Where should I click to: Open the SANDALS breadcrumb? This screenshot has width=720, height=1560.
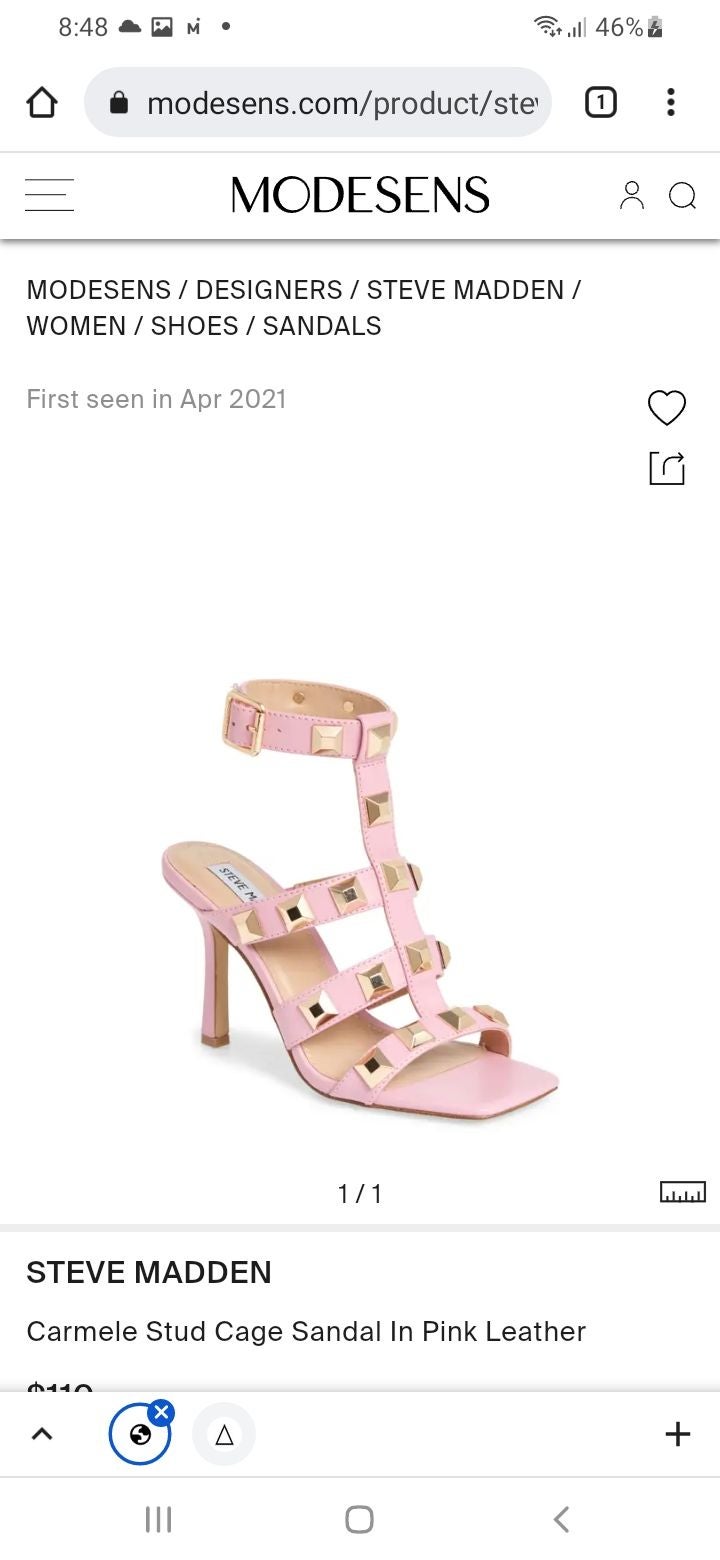[322, 326]
